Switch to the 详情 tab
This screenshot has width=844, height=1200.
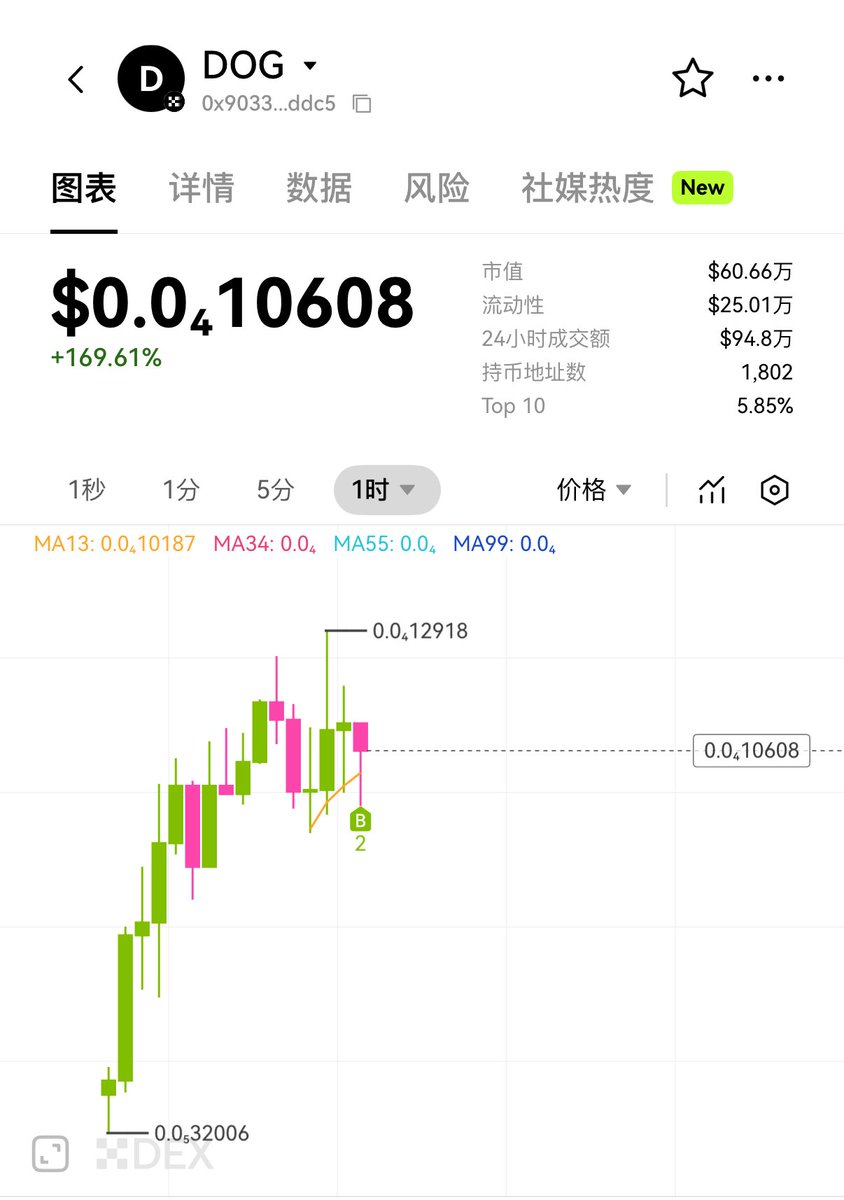201,188
